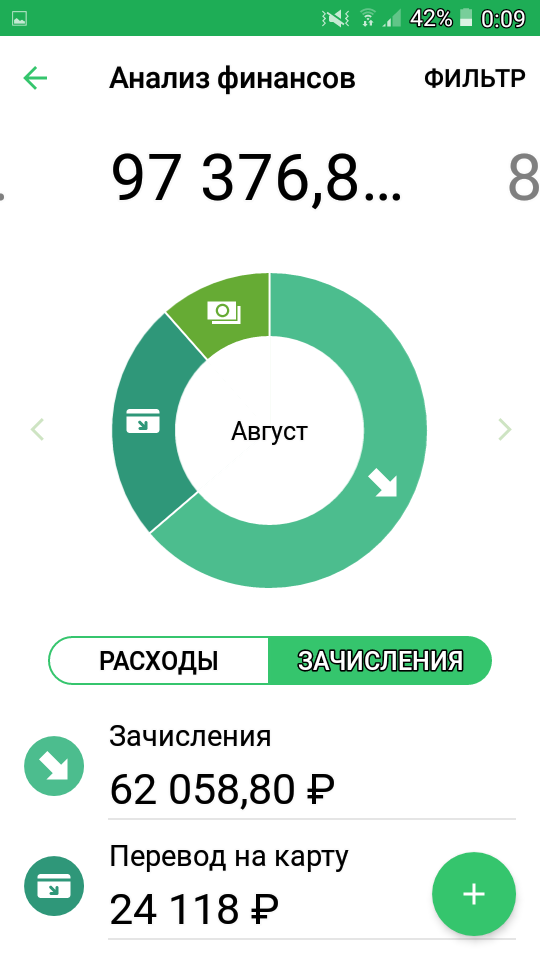Open the Зачисления 62 058,80 ₽ row

click(270, 766)
